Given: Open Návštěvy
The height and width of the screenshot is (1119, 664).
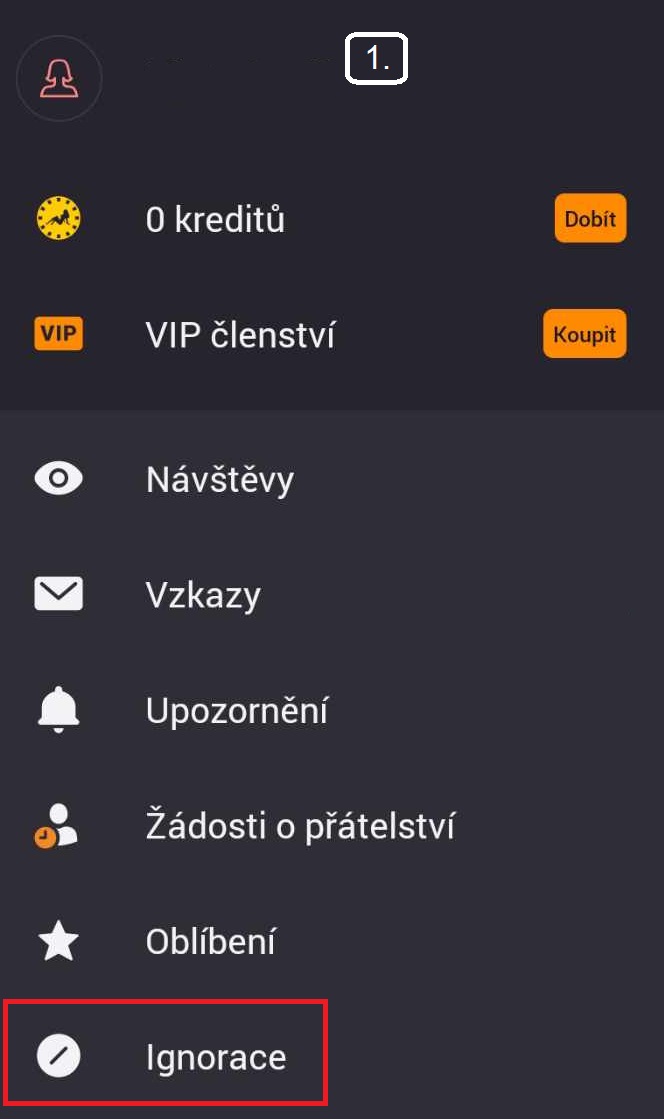Looking at the screenshot, I should [x=220, y=480].
